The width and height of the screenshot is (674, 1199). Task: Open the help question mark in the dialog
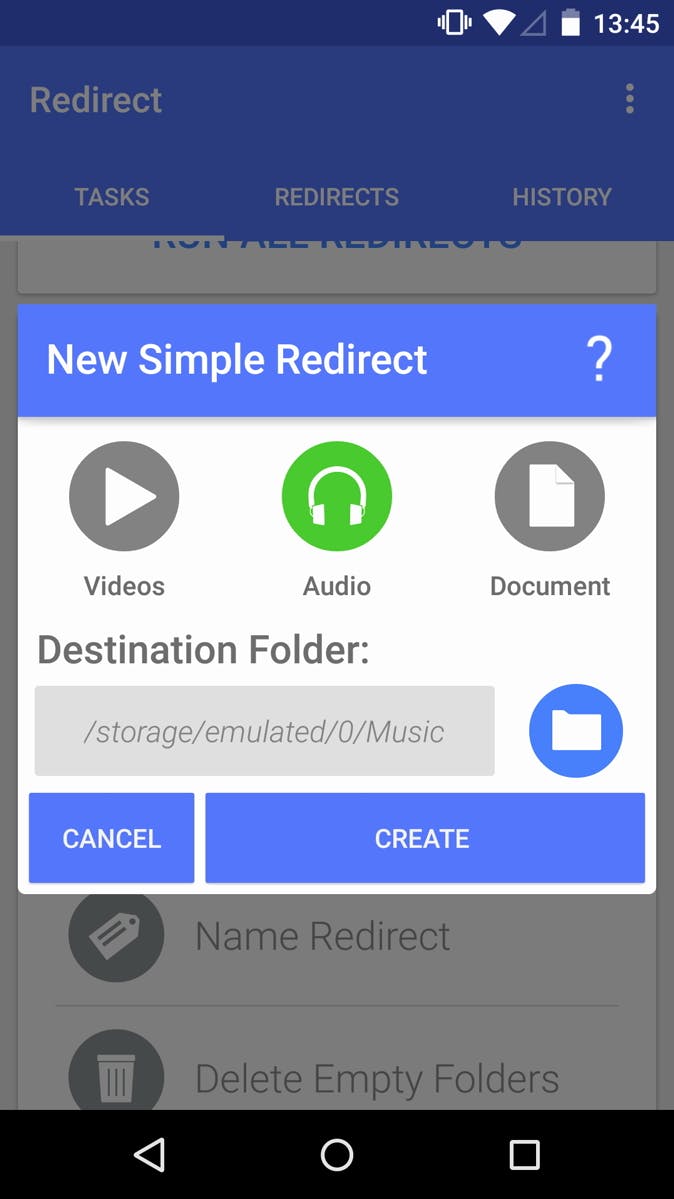(x=598, y=359)
